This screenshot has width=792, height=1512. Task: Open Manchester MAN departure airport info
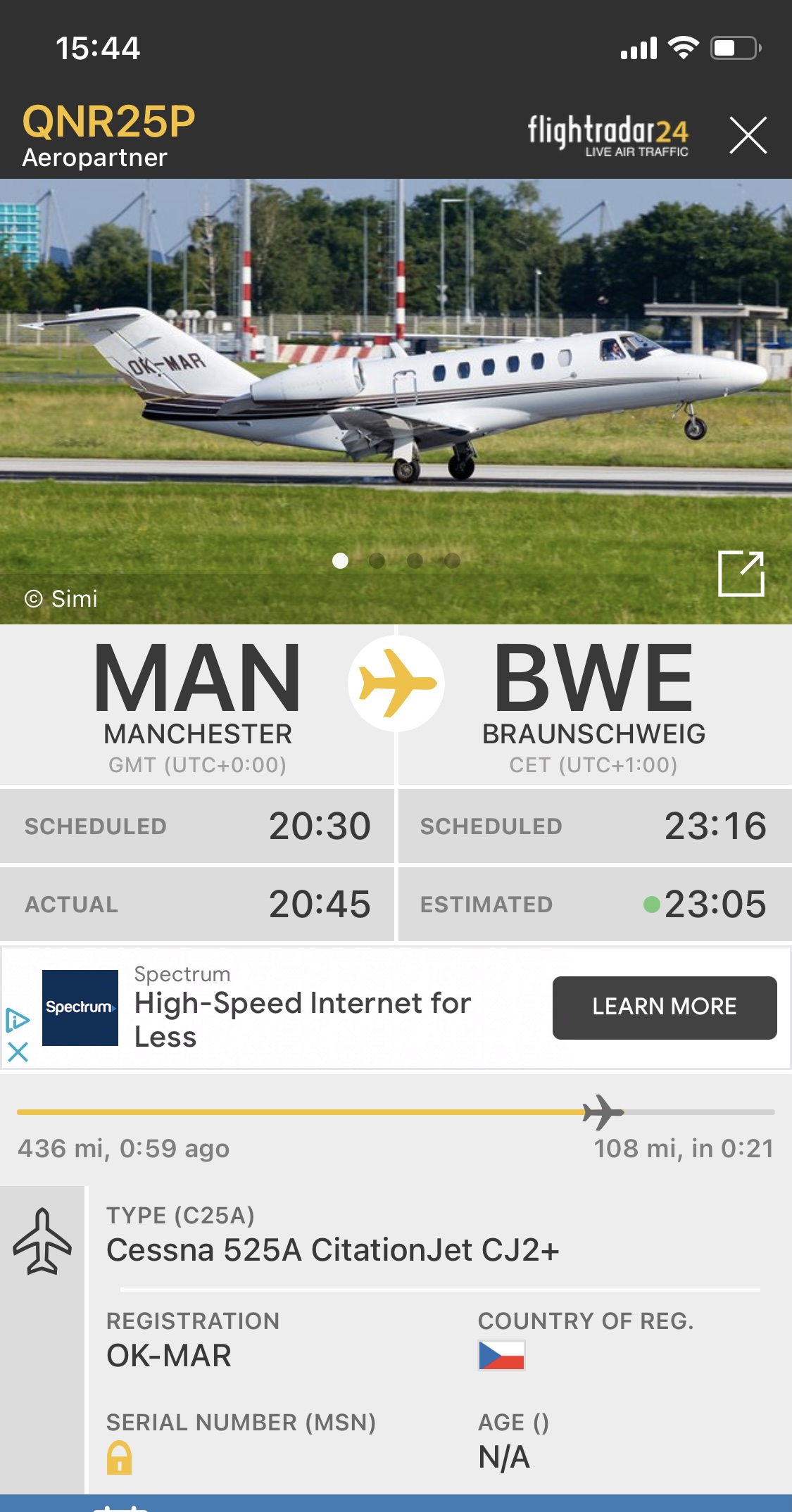point(197,704)
